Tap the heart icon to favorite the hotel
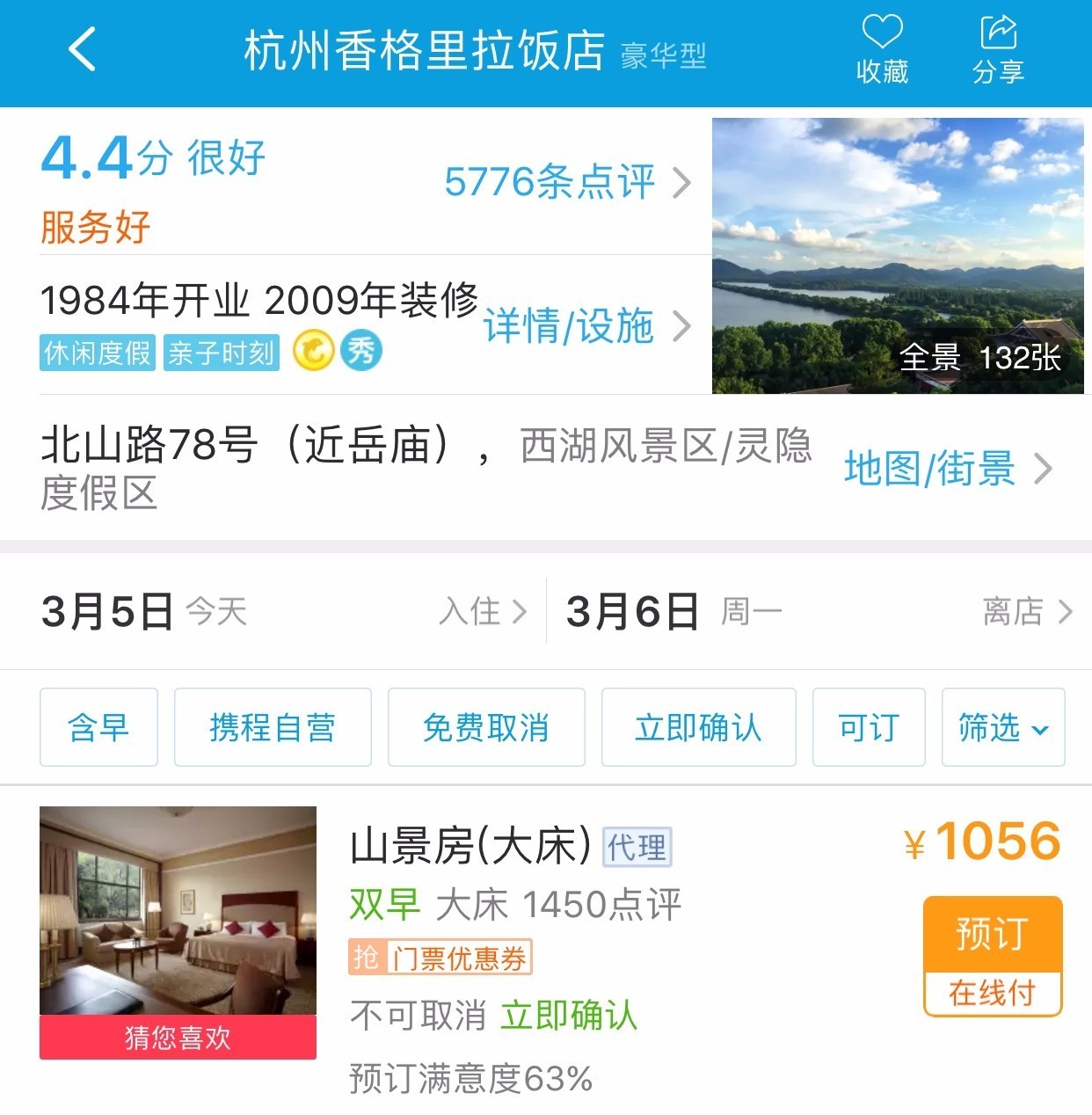This screenshot has width=1092, height=1115. point(881,35)
